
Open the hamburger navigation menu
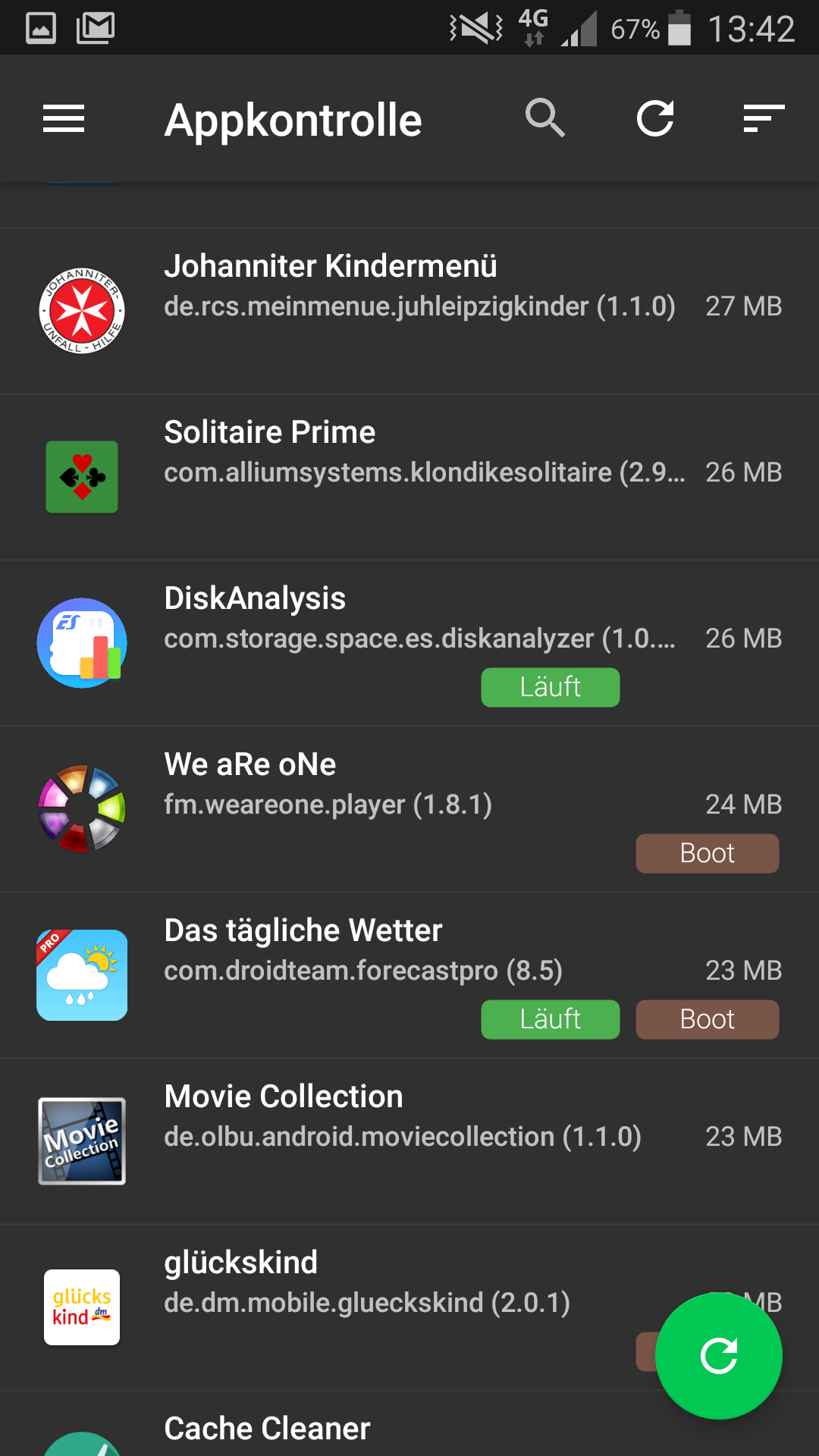click(x=64, y=119)
